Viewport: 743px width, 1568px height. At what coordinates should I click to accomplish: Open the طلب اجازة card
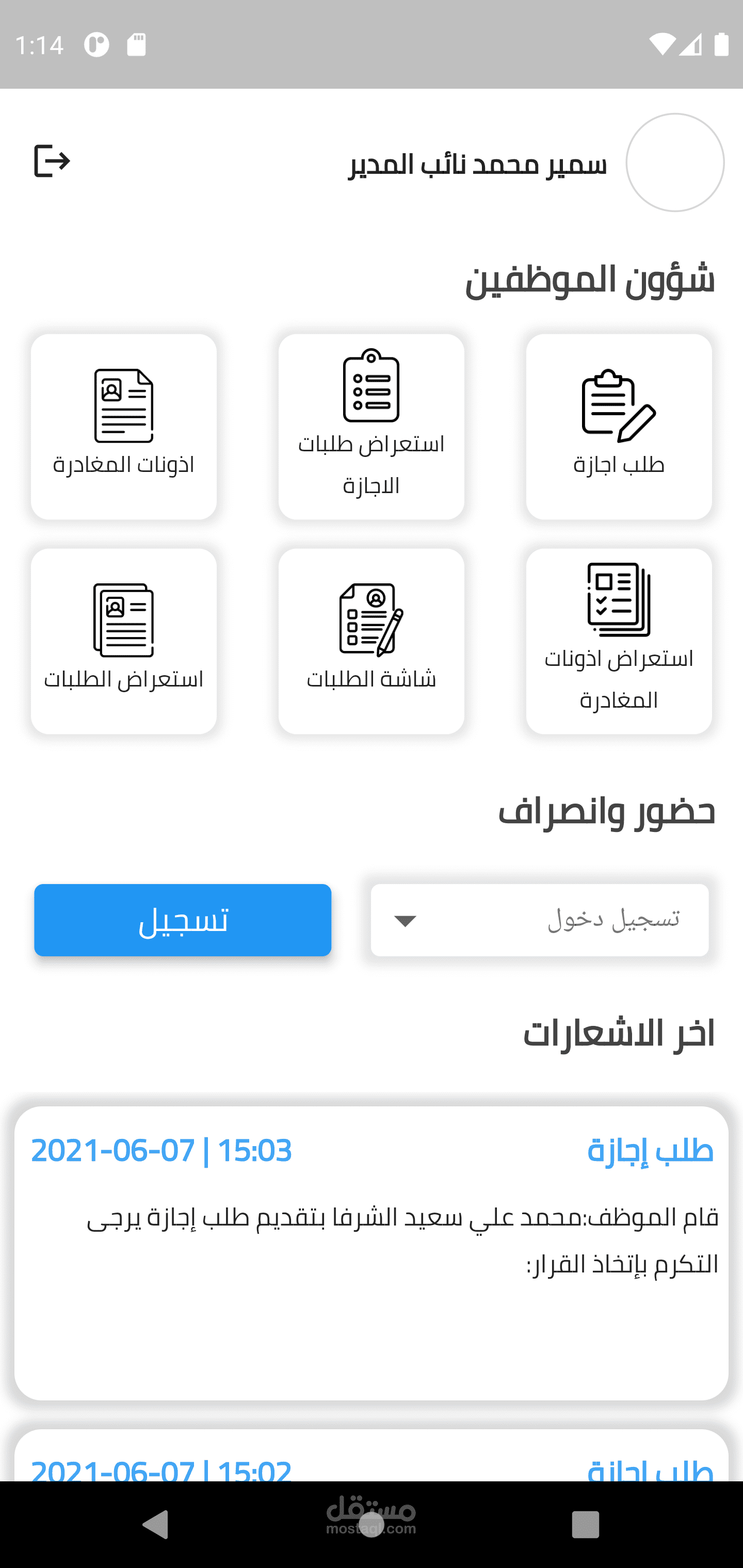point(619,426)
